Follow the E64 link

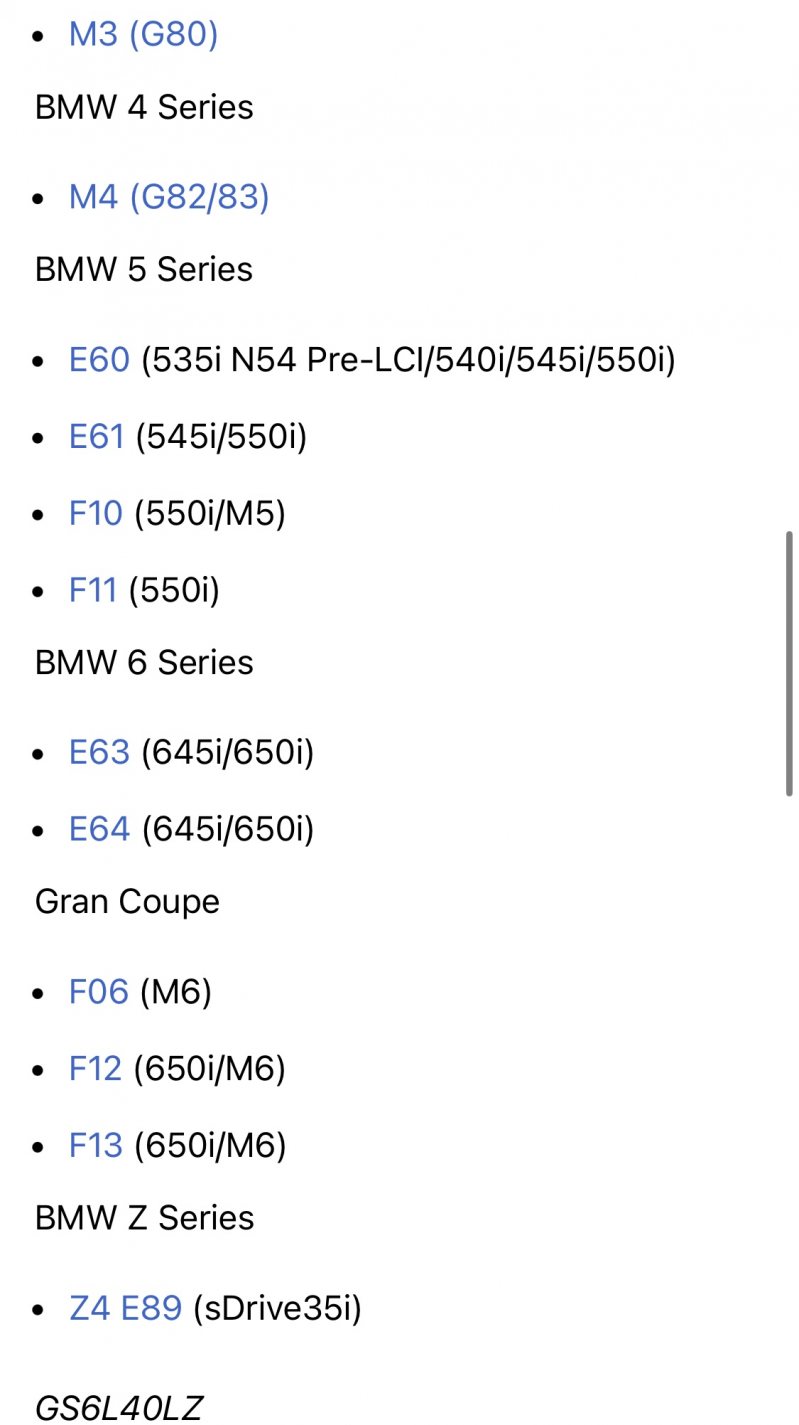coord(99,829)
